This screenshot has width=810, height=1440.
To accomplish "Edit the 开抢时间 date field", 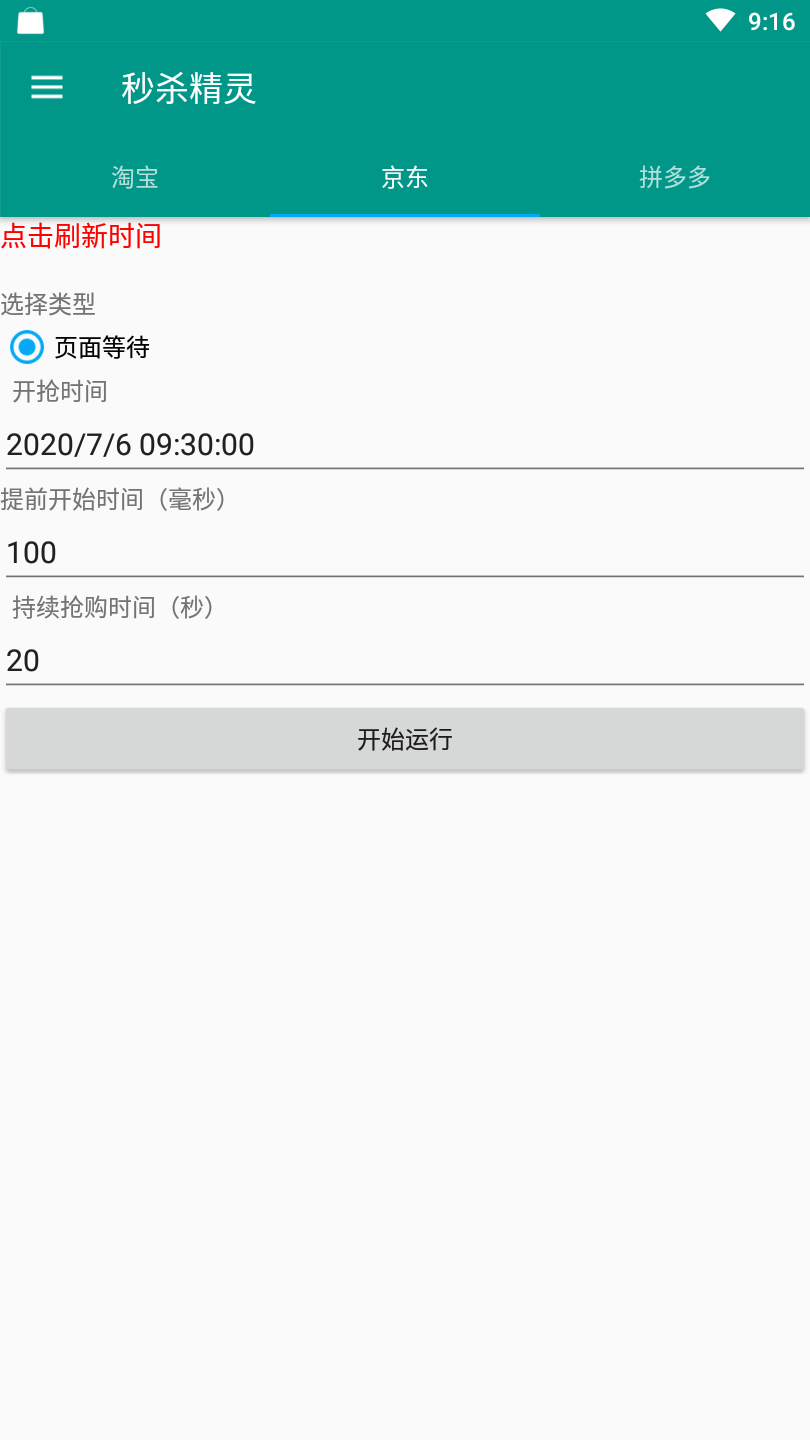I will pos(405,444).
